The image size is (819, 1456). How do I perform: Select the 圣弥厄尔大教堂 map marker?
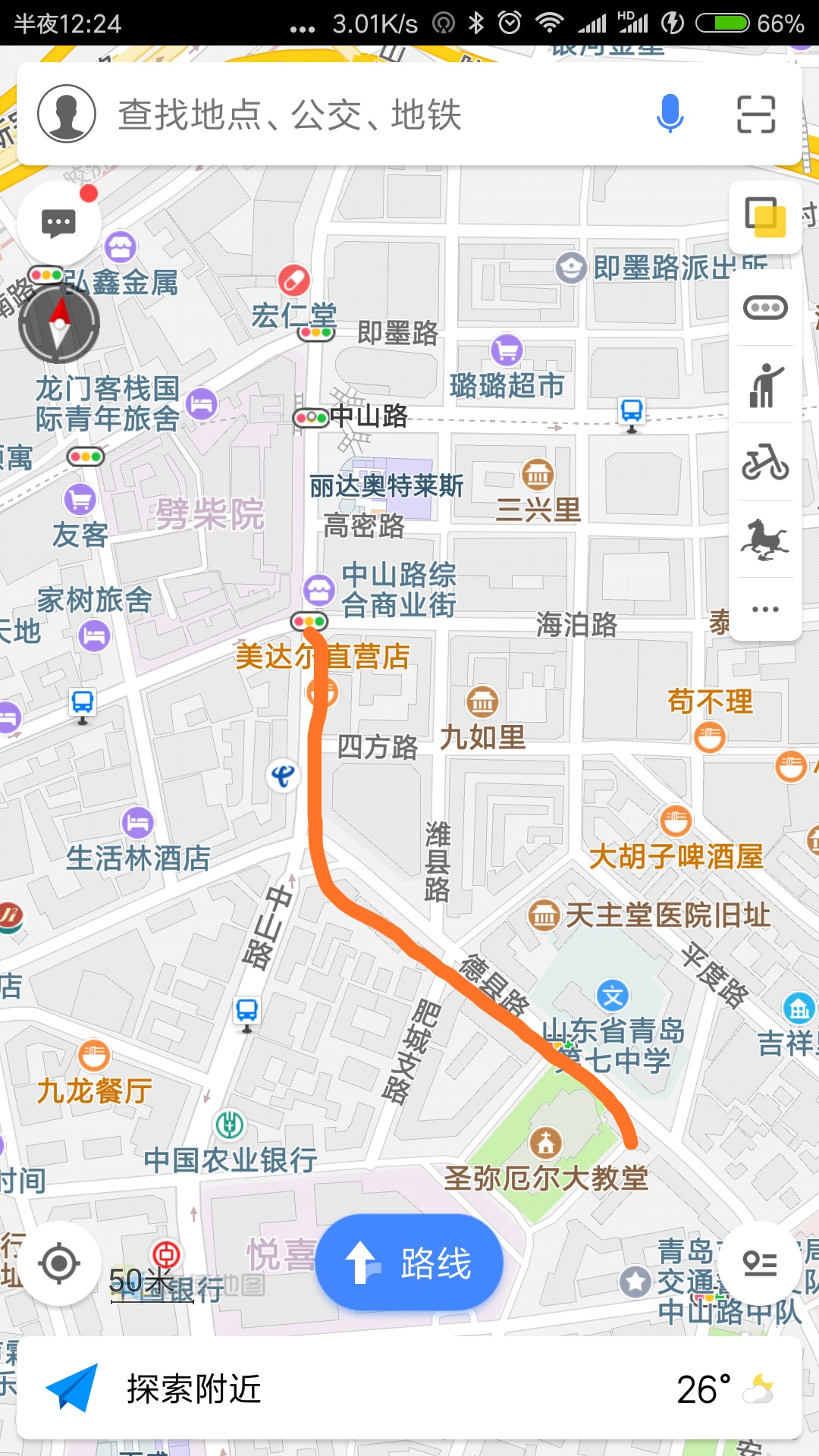[x=545, y=1144]
